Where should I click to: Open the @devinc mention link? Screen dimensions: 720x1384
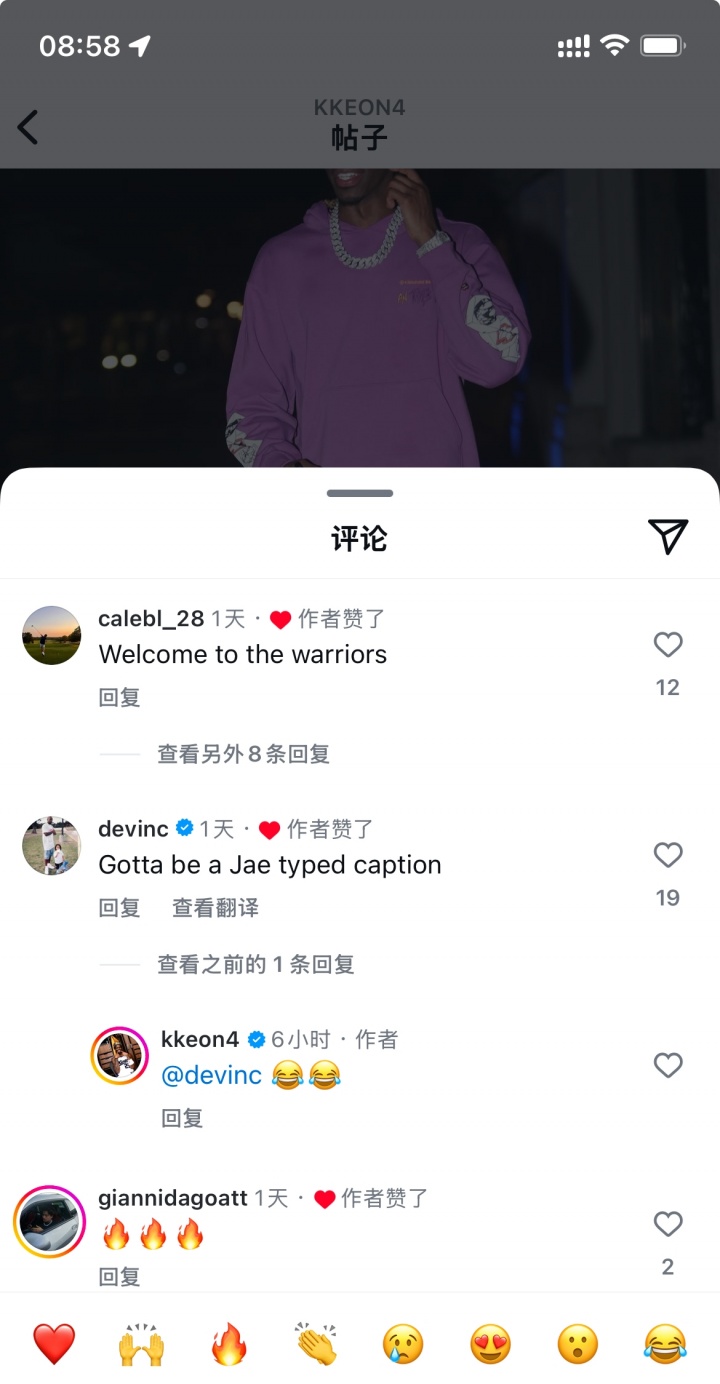(211, 1075)
